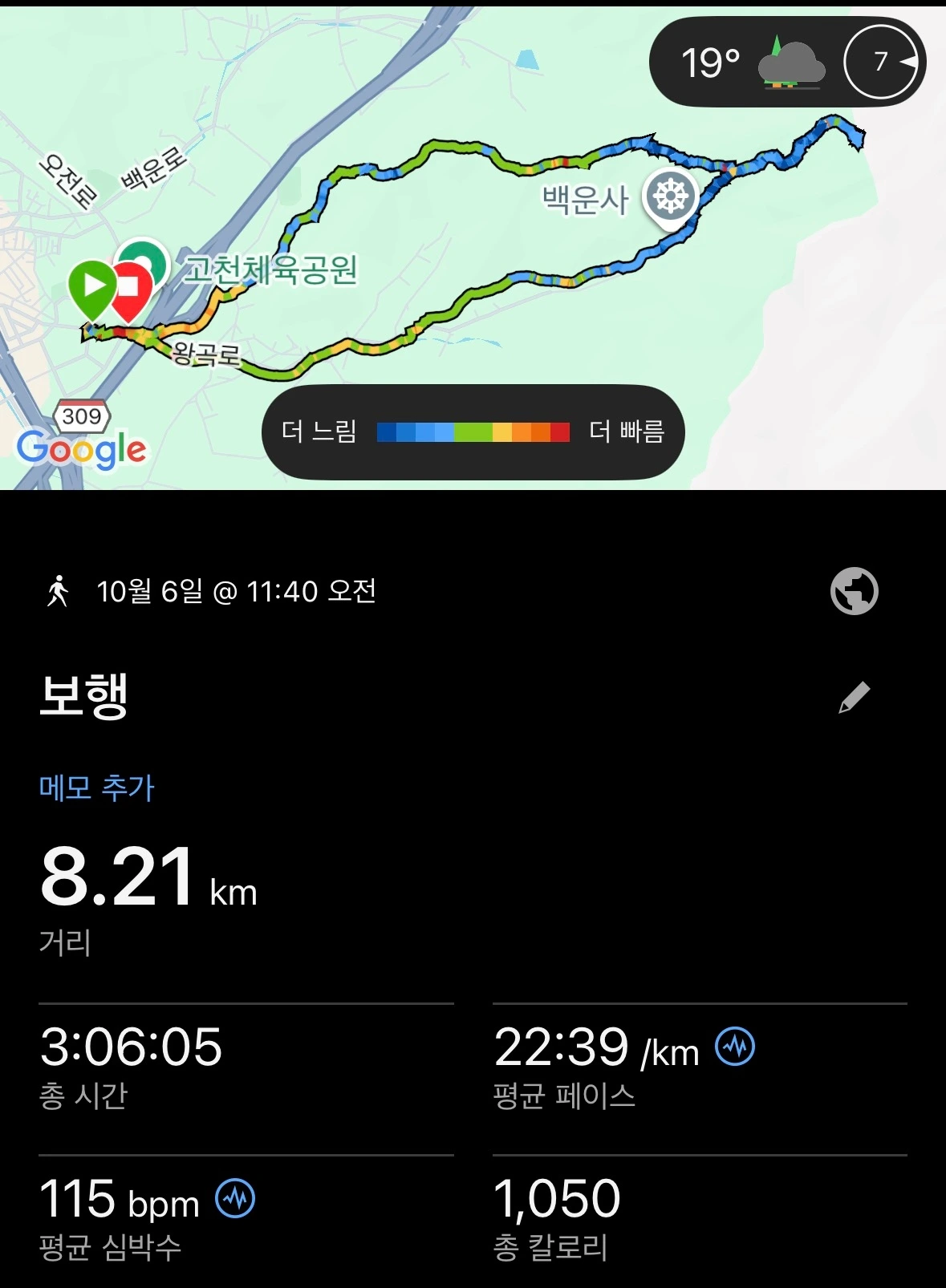946x1288 pixels.
Task: Open the pace chart icon beside 22:39 /km
Action: pos(734,1046)
